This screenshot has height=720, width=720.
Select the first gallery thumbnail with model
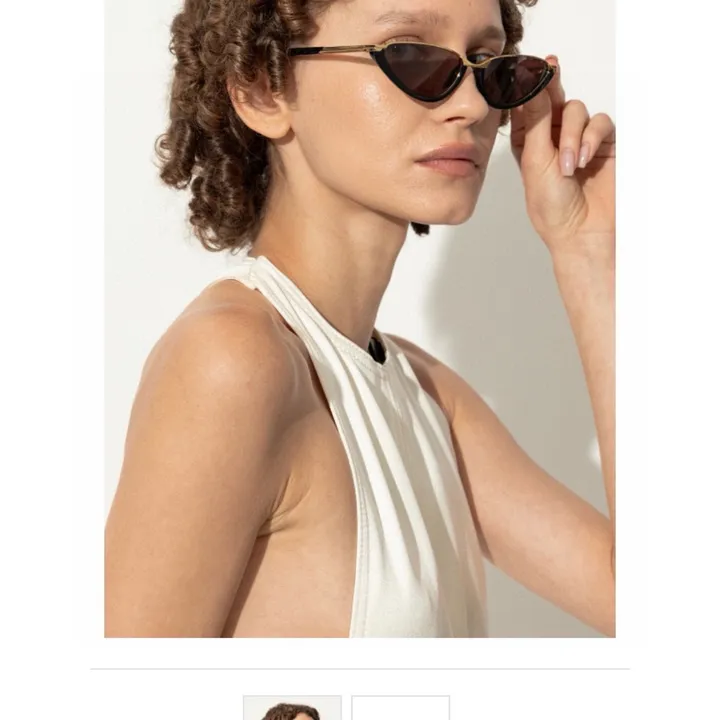(x=292, y=708)
